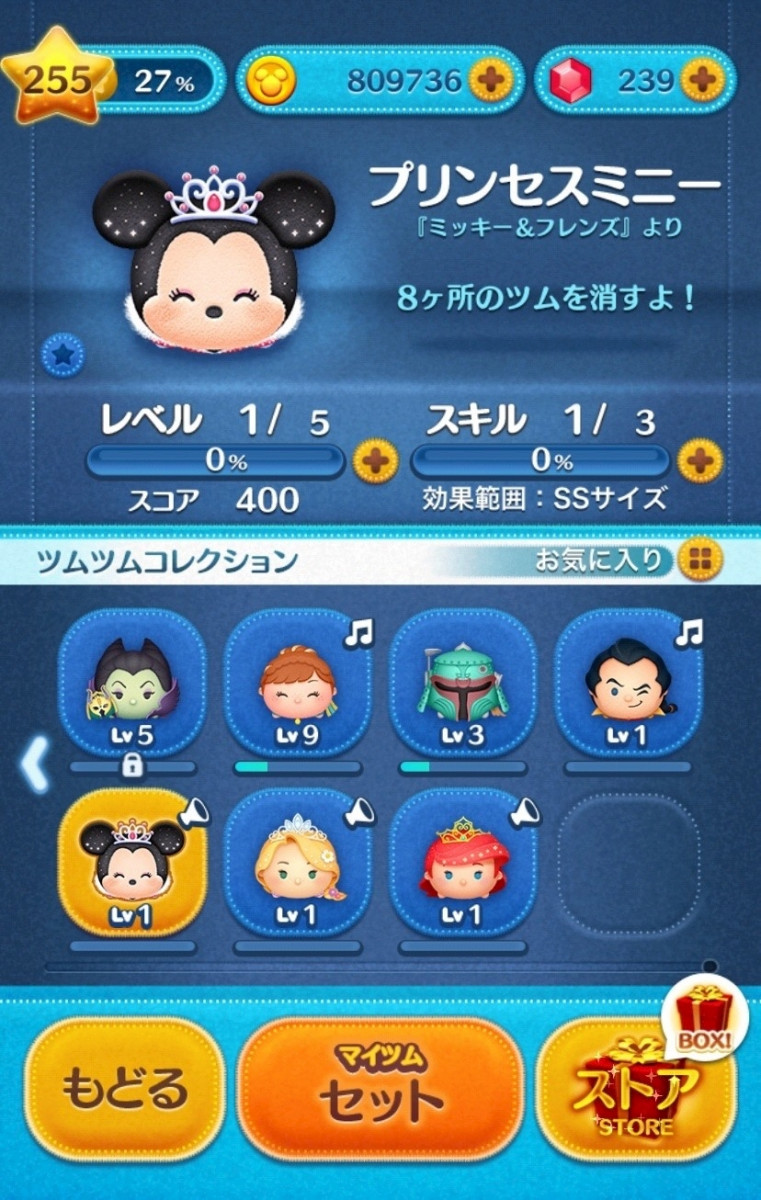The height and width of the screenshot is (1200, 761).
Task: Choose the Rapunzel tsum with tiara
Action: click(x=297, y=862)
